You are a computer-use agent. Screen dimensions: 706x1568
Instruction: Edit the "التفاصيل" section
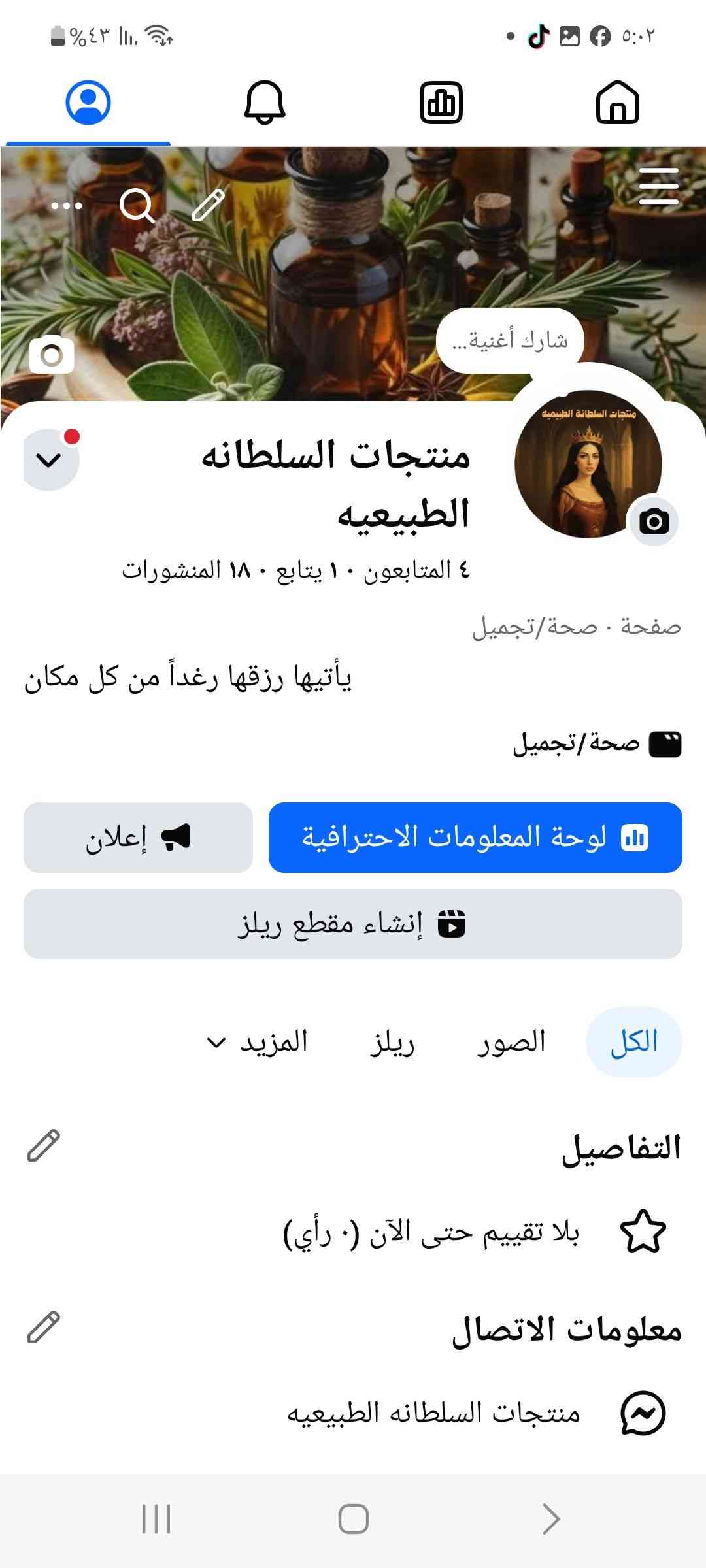(x=44, y=1145)
